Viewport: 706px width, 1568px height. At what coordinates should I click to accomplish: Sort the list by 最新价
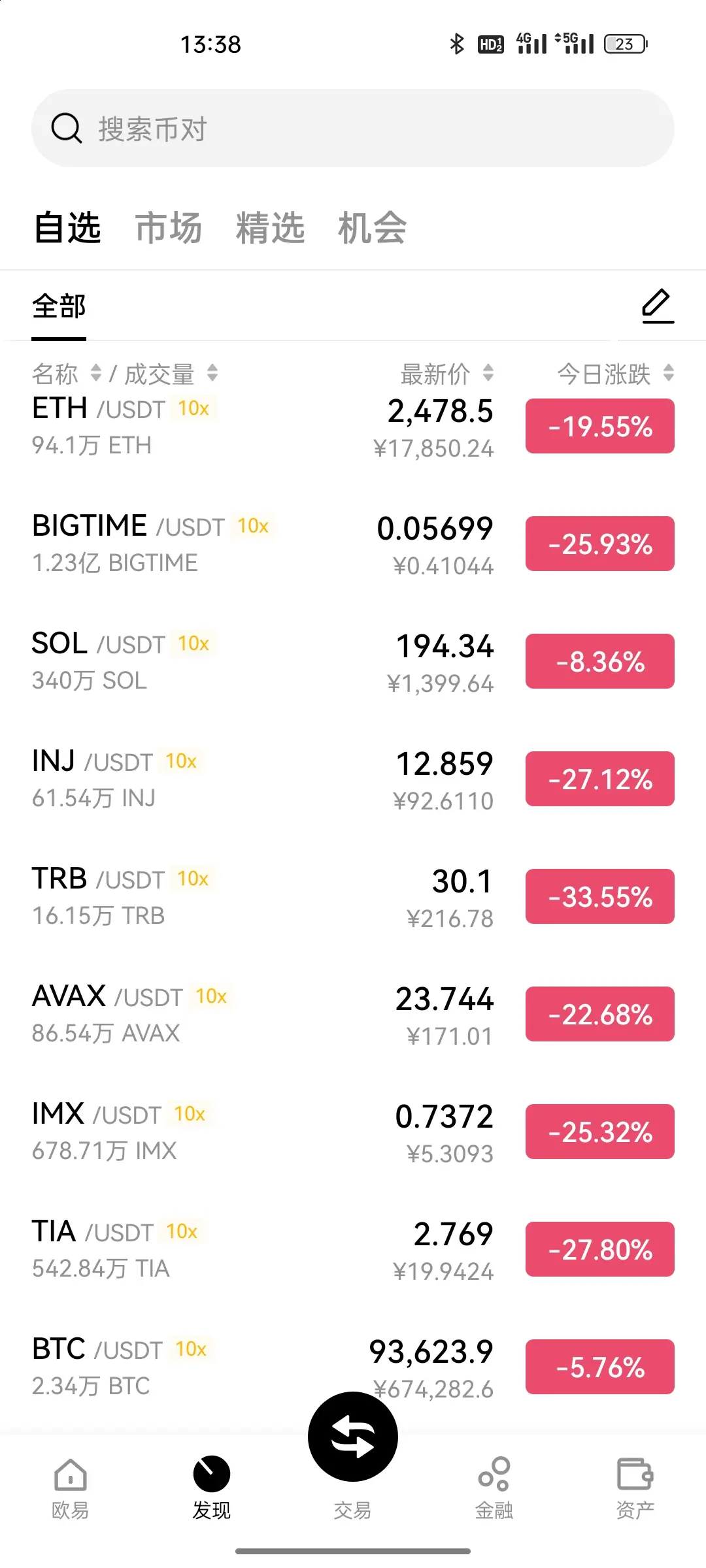click(446, 374)
